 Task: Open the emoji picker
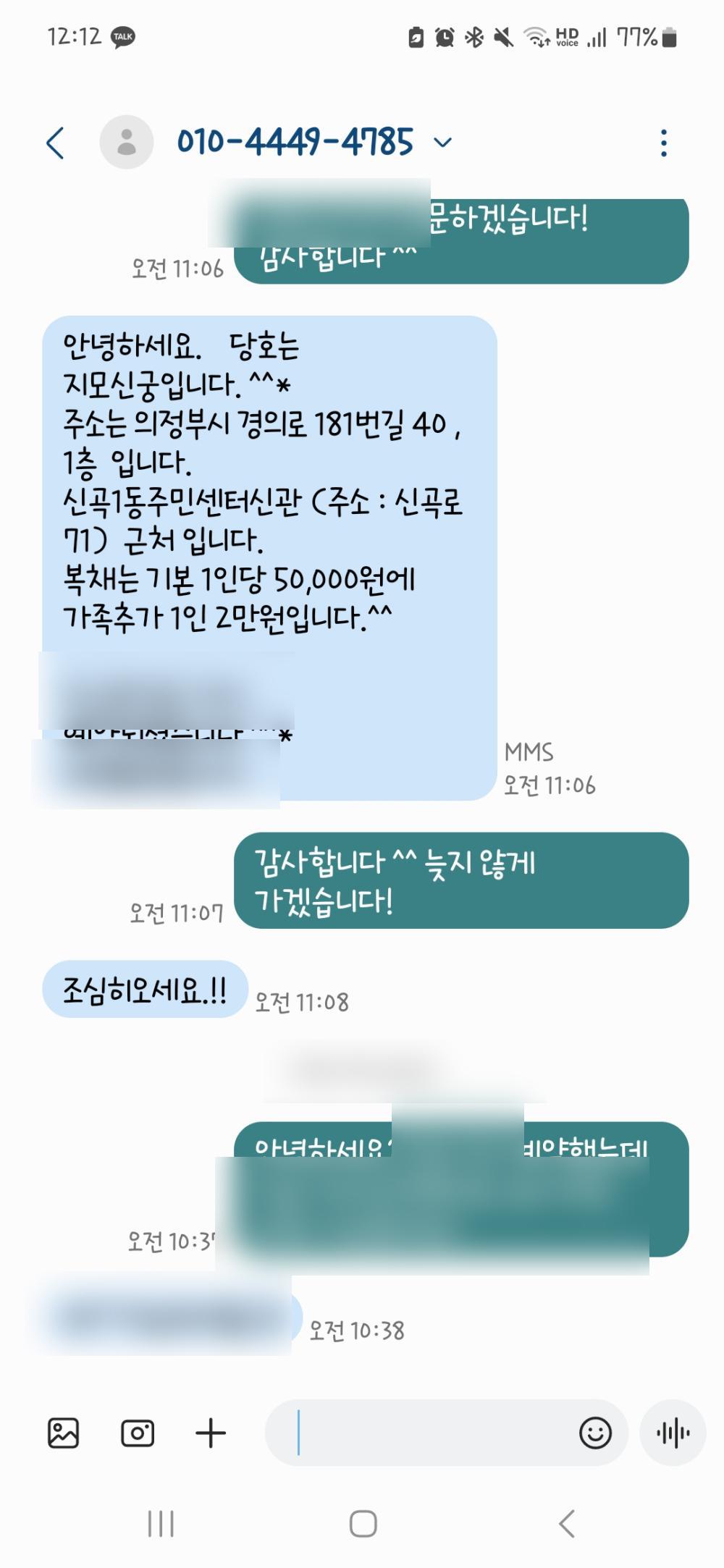(x=595, y=1433)
